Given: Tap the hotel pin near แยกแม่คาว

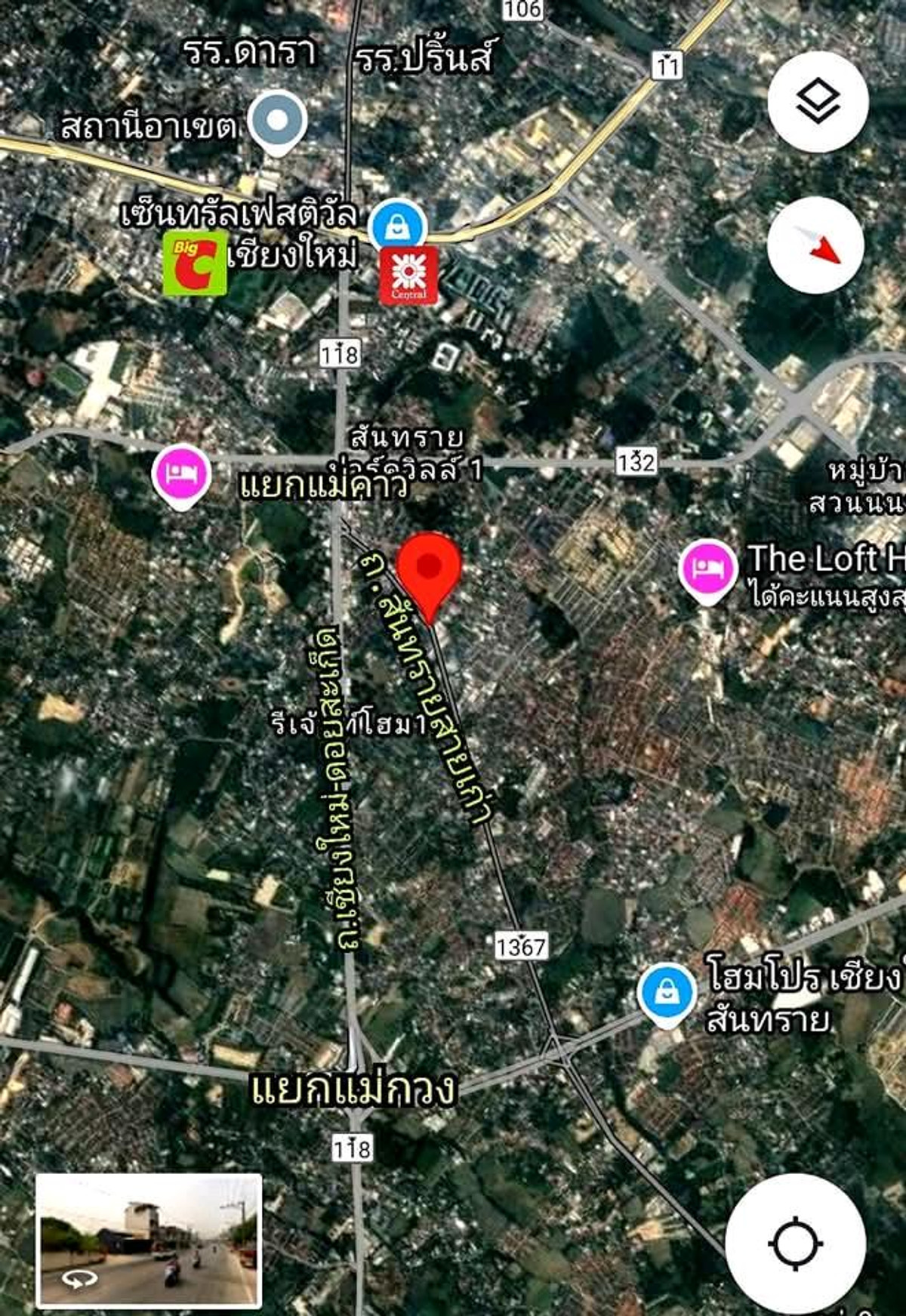Looking at the screenshot, I should [x=181, y=474].
